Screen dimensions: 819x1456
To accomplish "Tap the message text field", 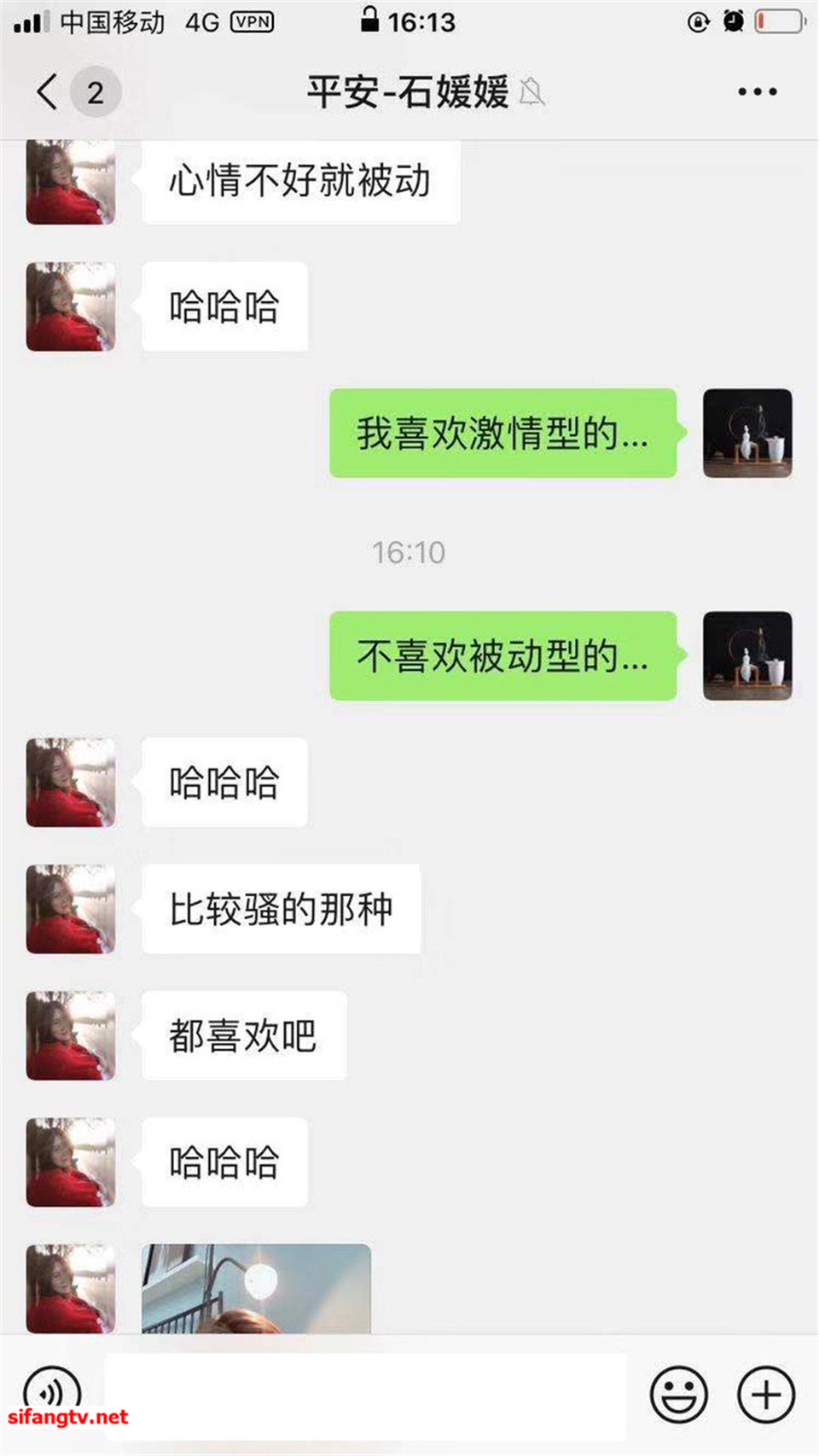I will [x=365, y=1395].
